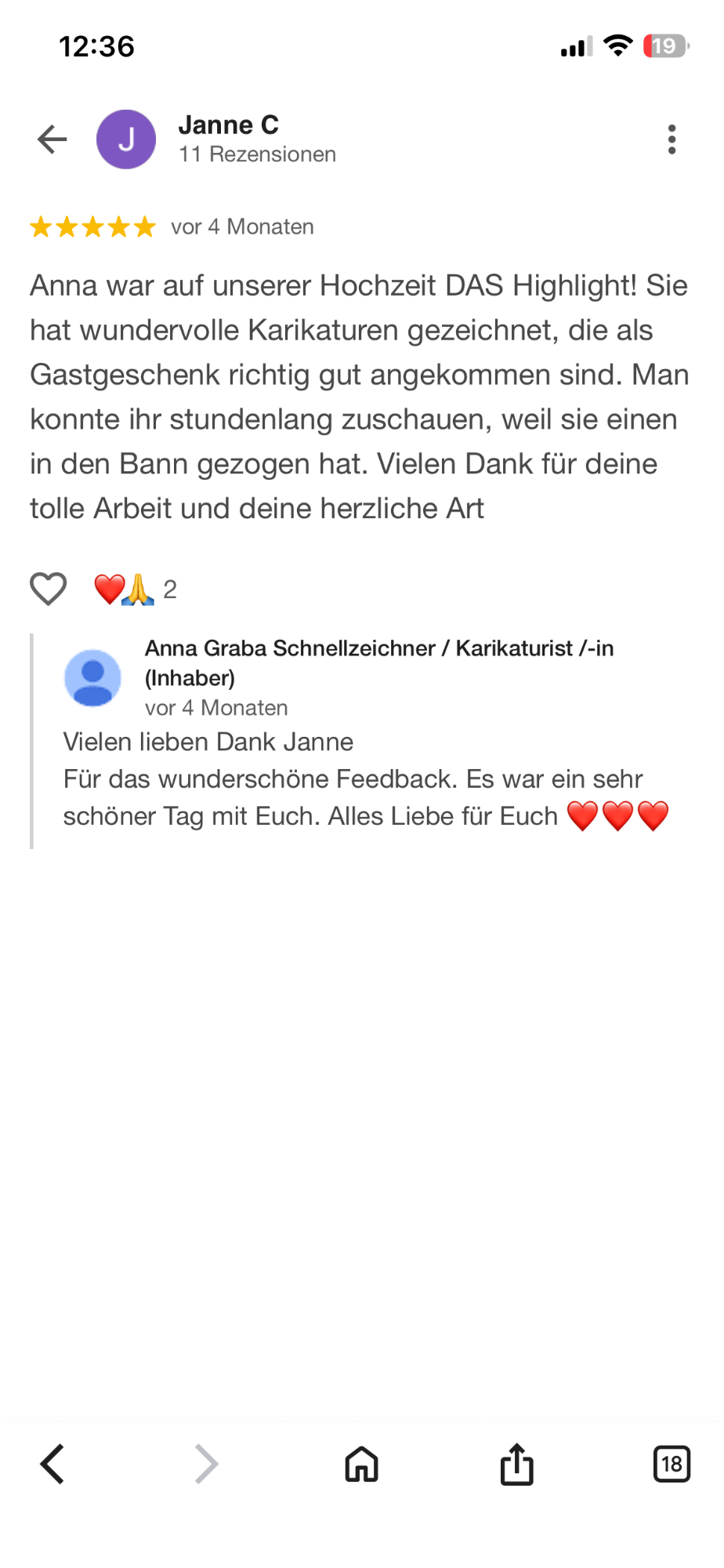Open the browser home page

point(361,1464)
